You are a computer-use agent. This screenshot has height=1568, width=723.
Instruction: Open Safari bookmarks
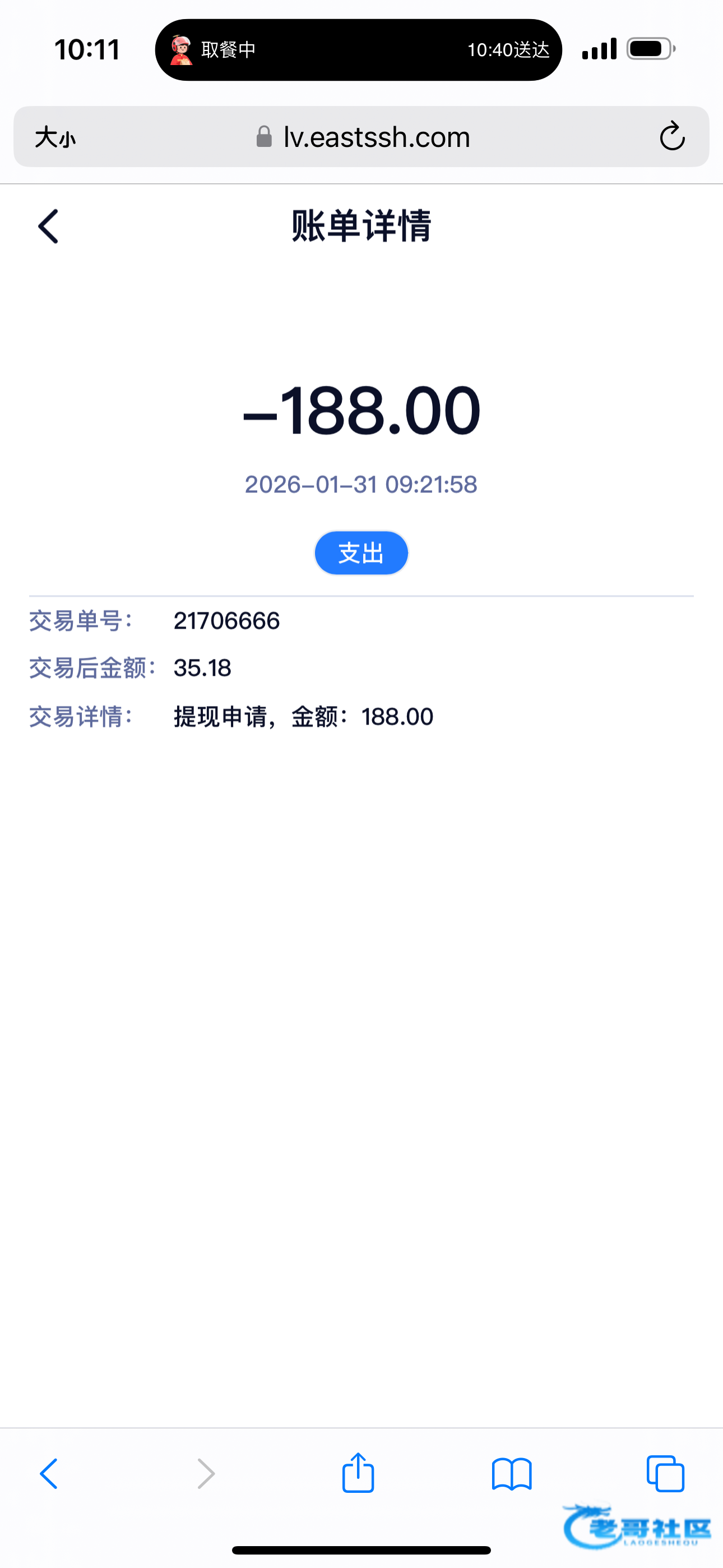coord(512,1474)
